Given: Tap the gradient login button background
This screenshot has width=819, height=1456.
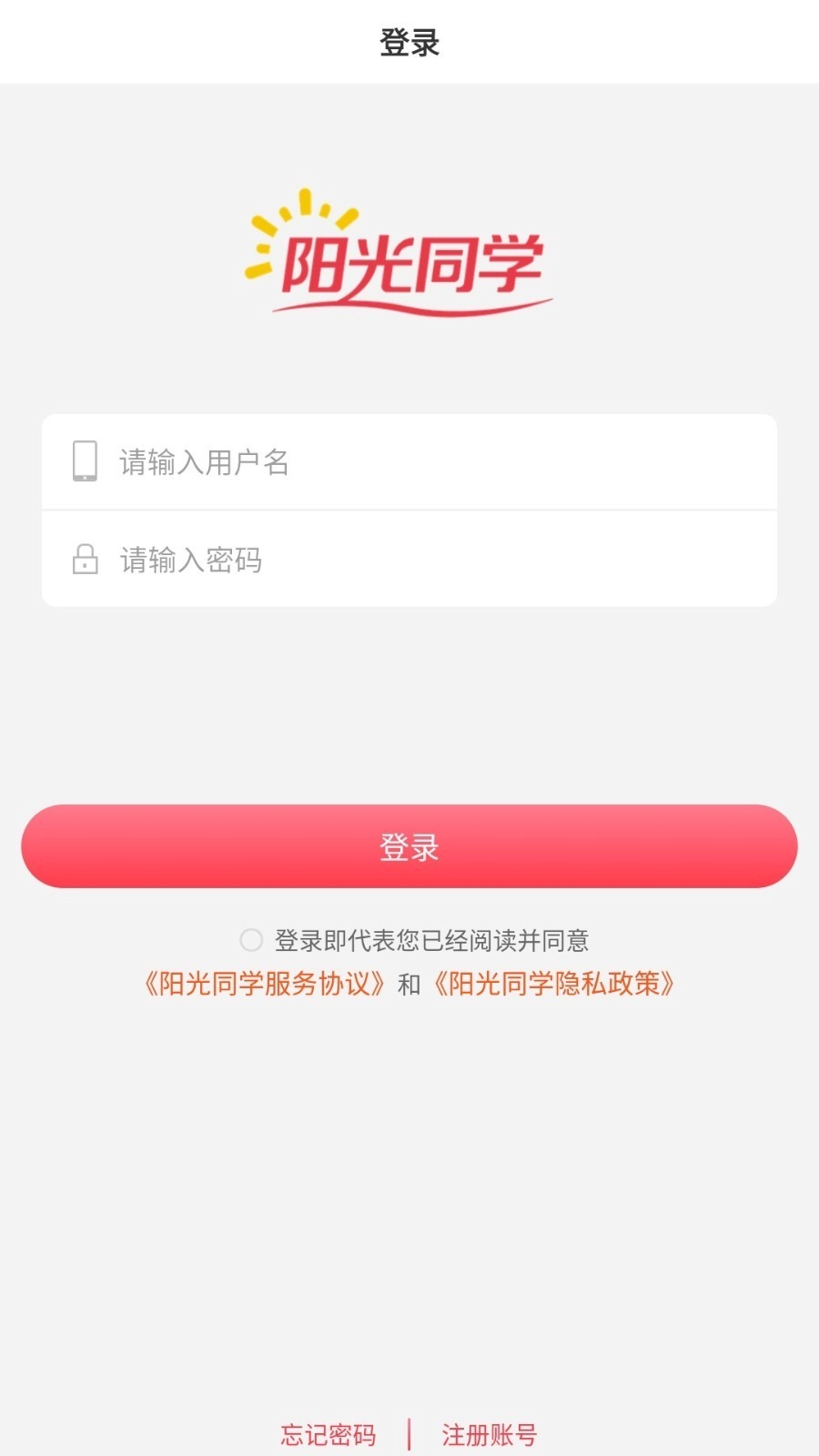Looking at the screenshot, I should [409, 846].
